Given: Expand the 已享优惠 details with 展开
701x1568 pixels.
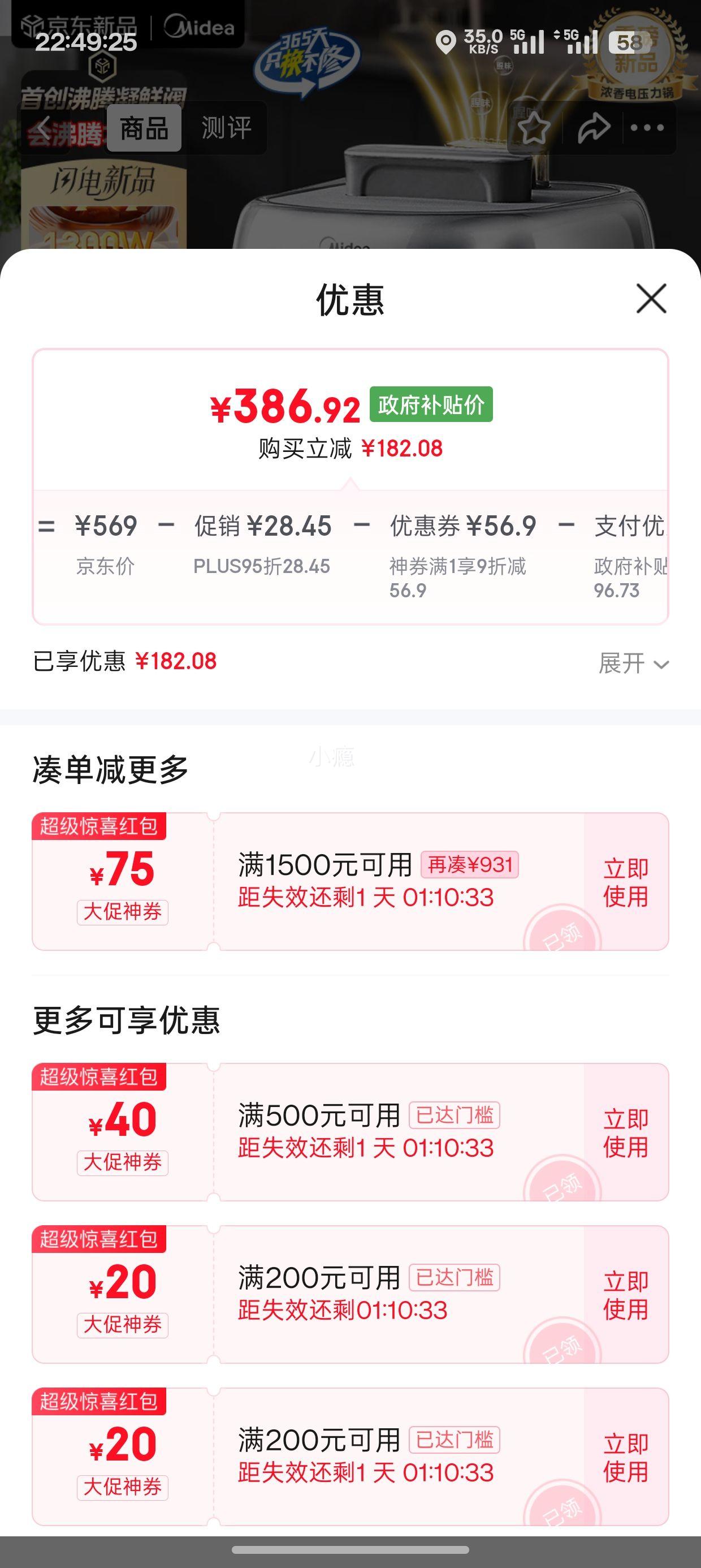Looking at the screenshot, I should (x=633, y=663).
